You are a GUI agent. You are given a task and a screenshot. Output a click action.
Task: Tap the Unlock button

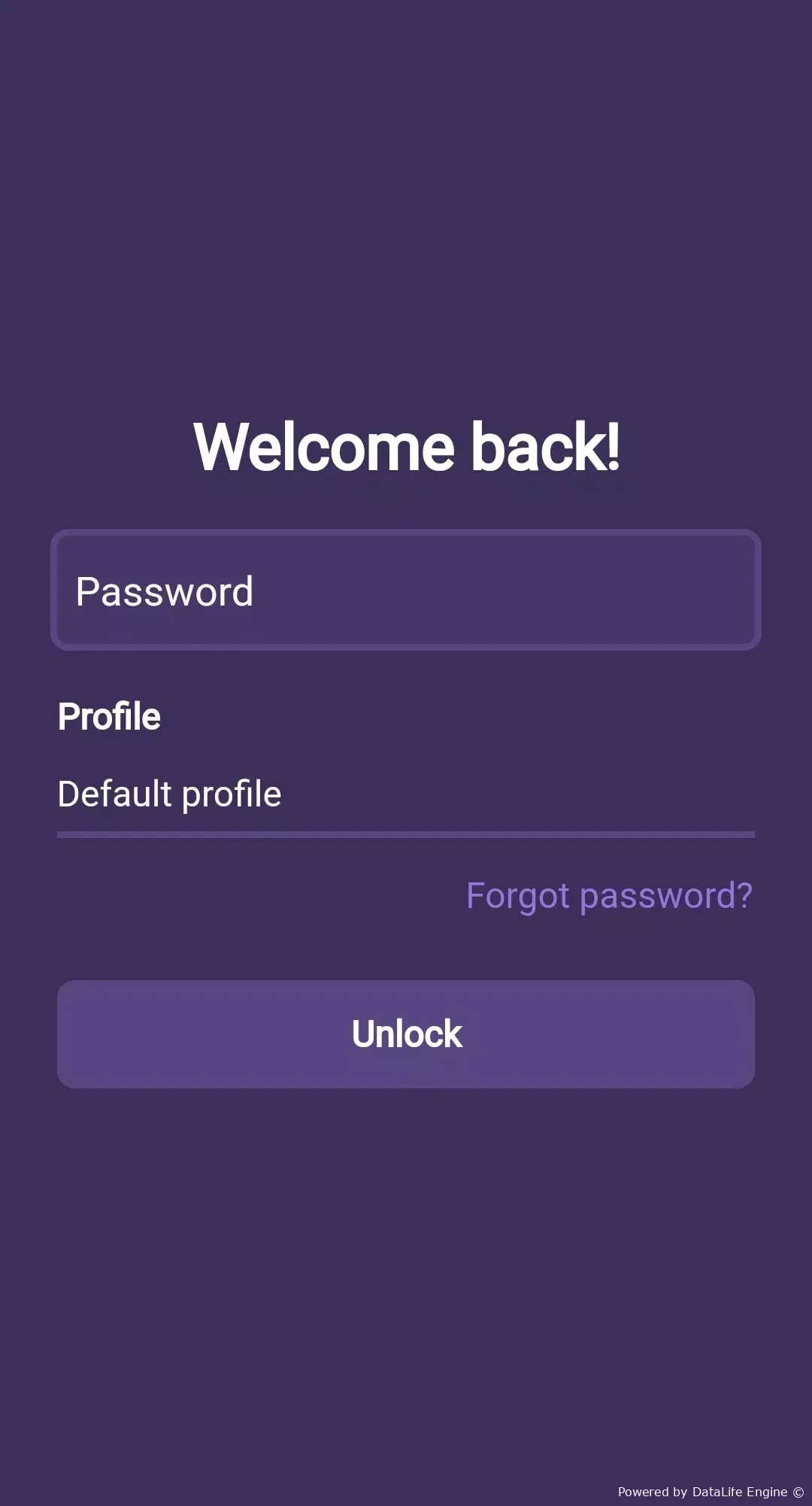(406, 1034)
